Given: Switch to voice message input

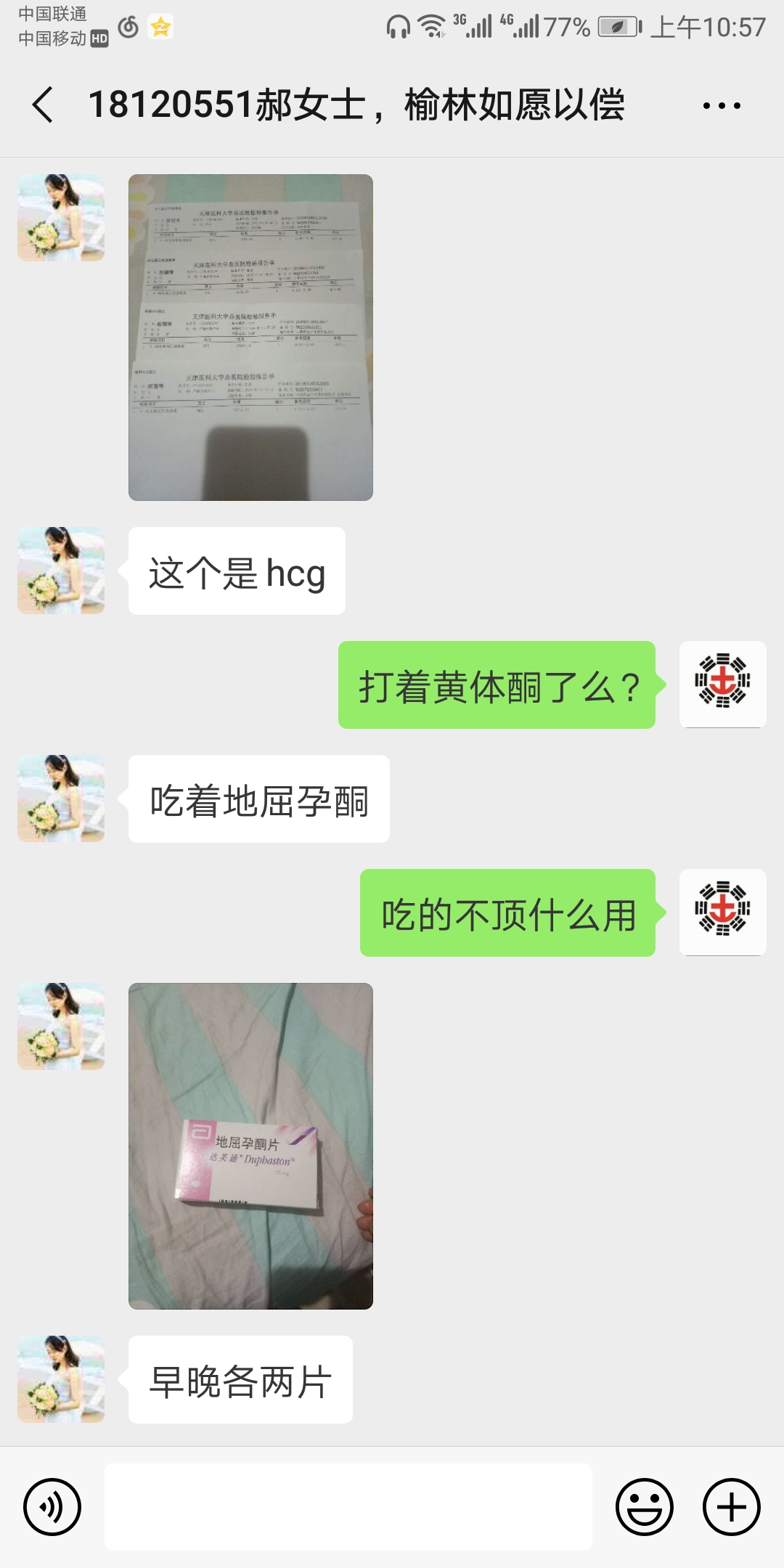Looking at the screenshot, I should pos(52,1507).
